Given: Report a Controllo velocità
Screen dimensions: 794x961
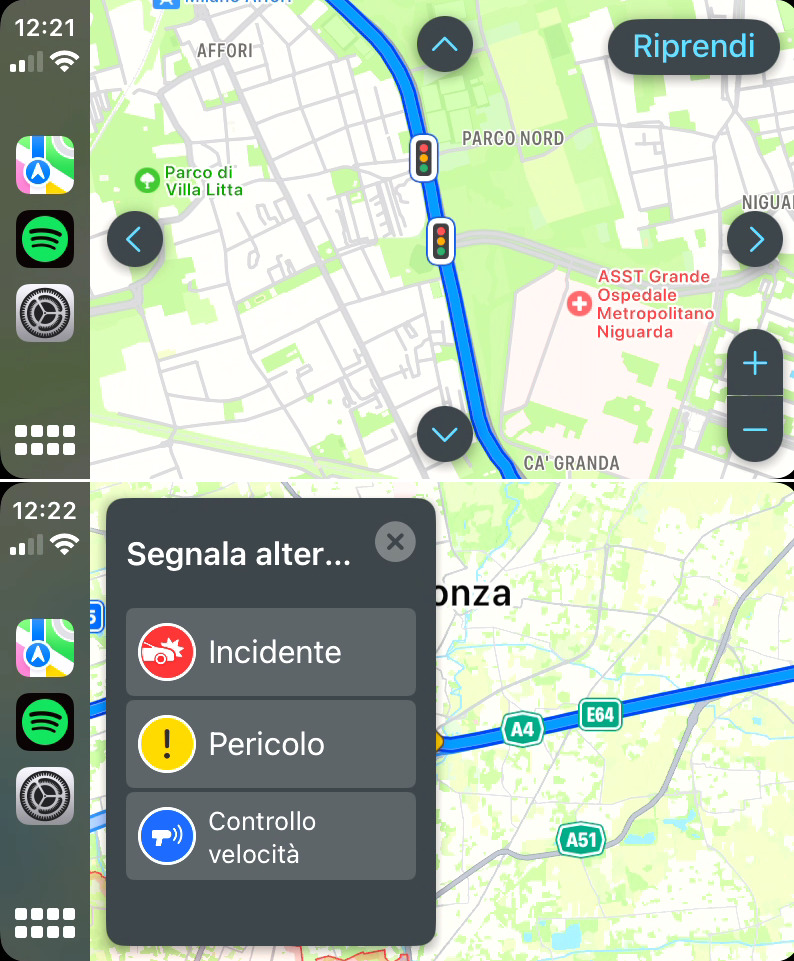Looking at the screenshot, I should coord(271,837).
